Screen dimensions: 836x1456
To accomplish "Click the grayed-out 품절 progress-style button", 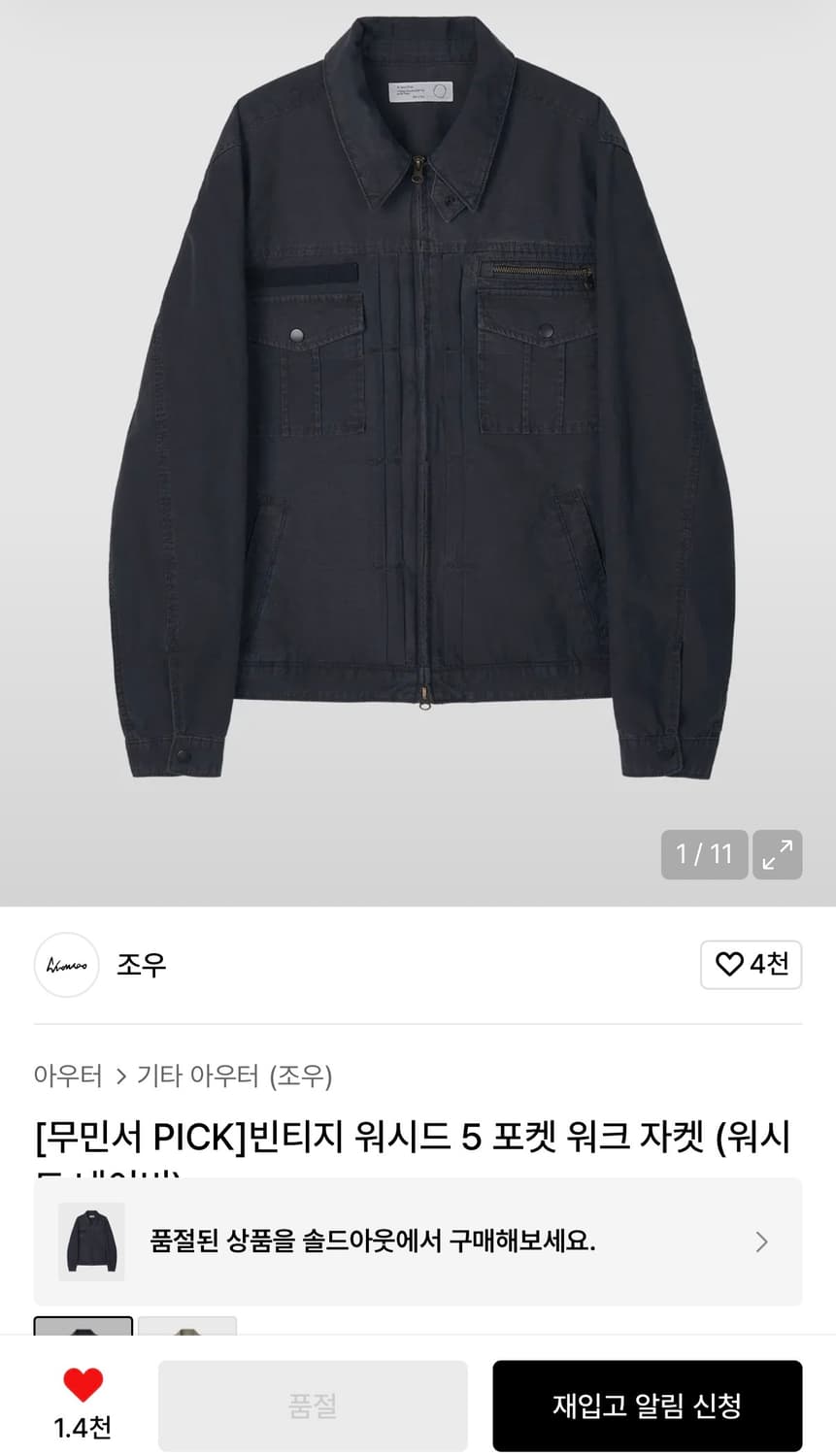I will pos(310,1405).
